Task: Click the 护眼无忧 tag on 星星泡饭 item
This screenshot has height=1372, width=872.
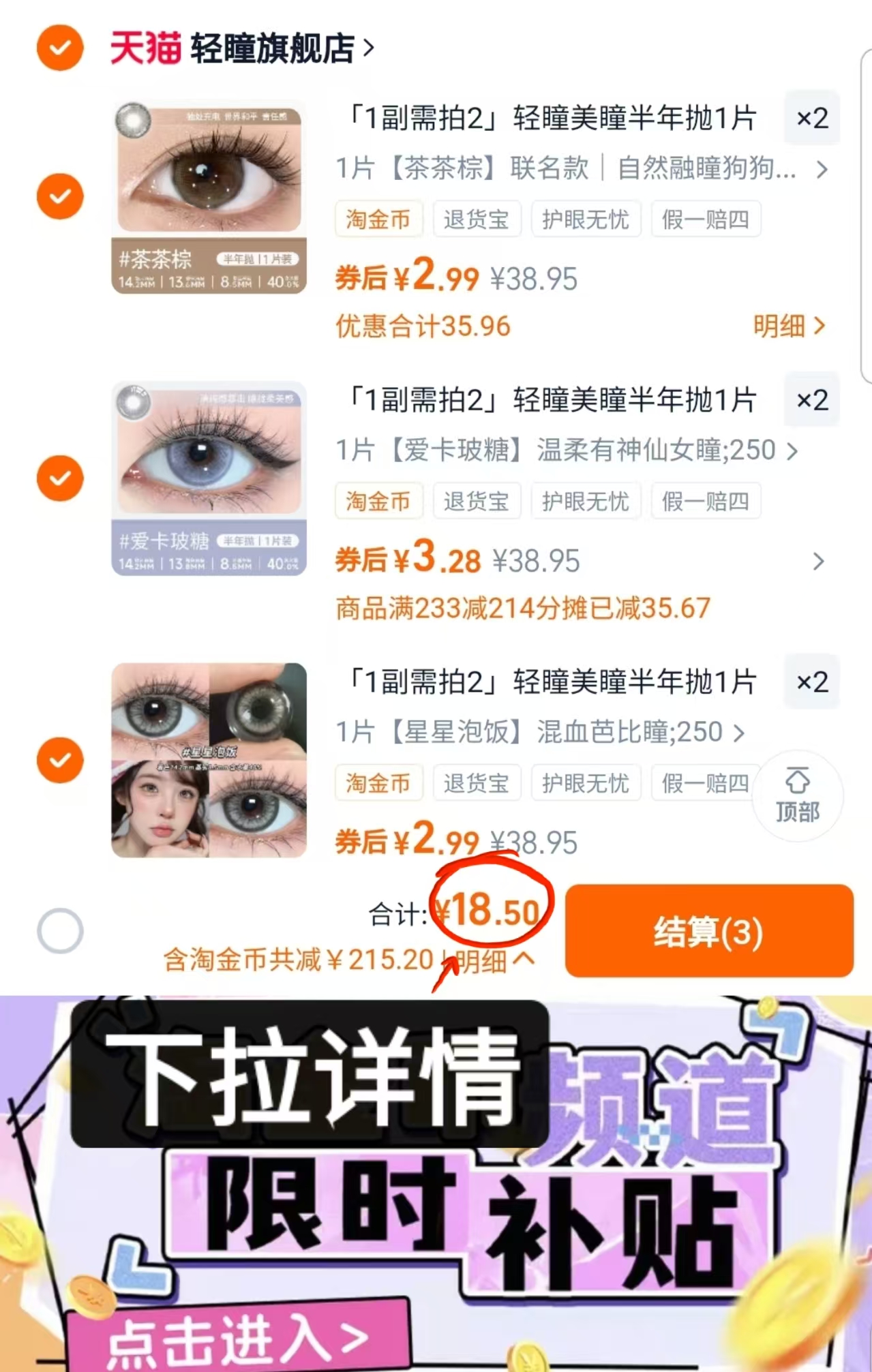Action: [x=585, y=783]
